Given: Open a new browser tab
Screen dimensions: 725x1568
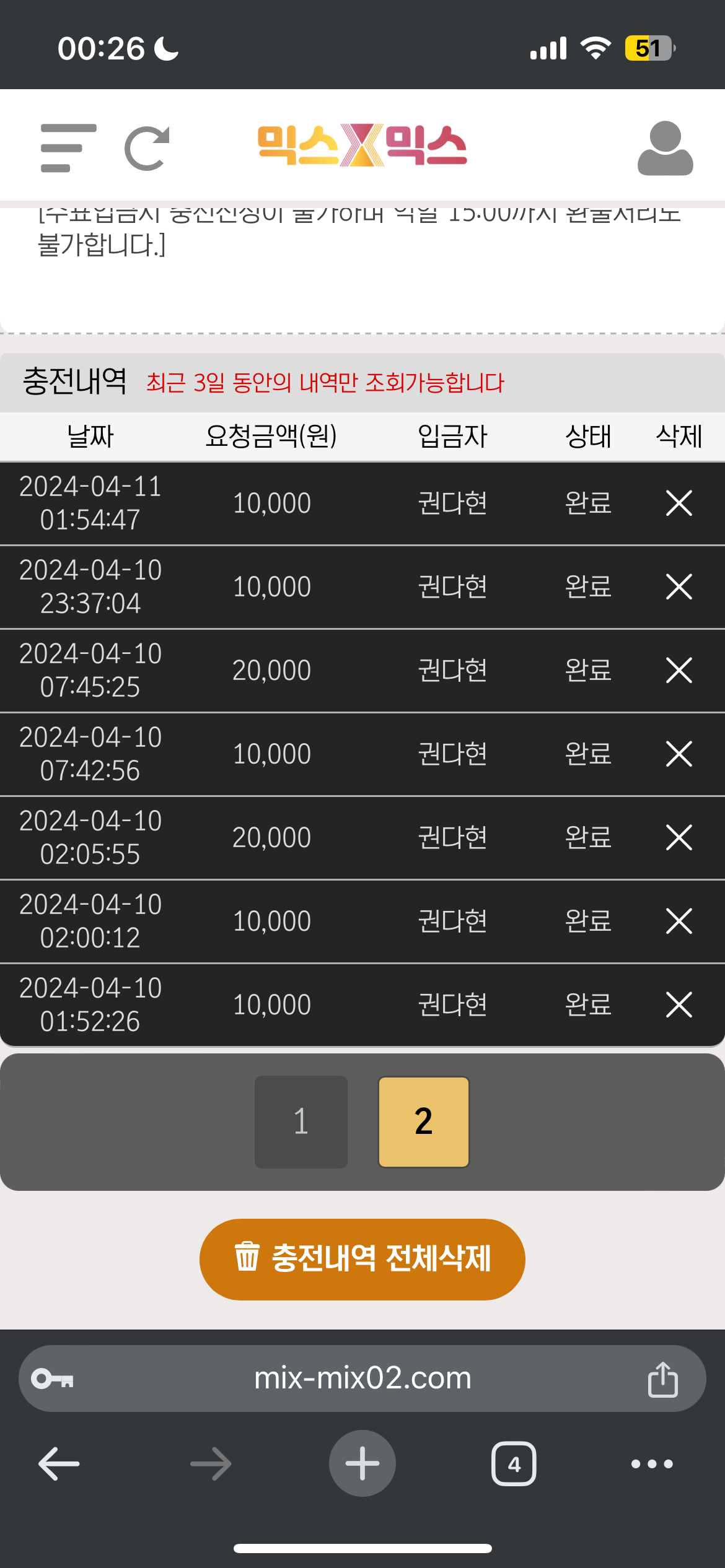Looking at the screenshot, I should click(362, 1463).
